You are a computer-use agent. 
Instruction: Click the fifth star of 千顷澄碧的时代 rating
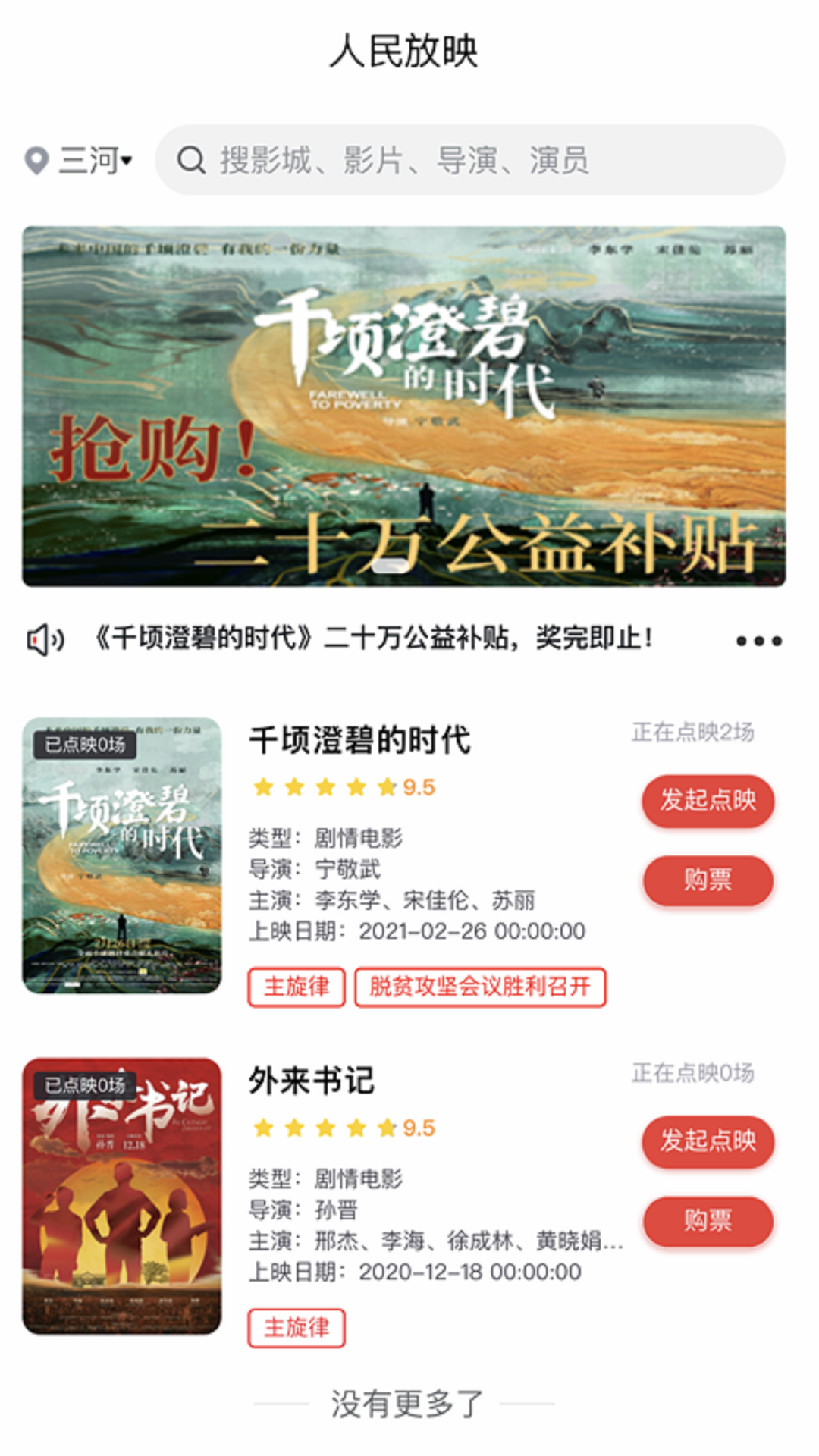386,788
